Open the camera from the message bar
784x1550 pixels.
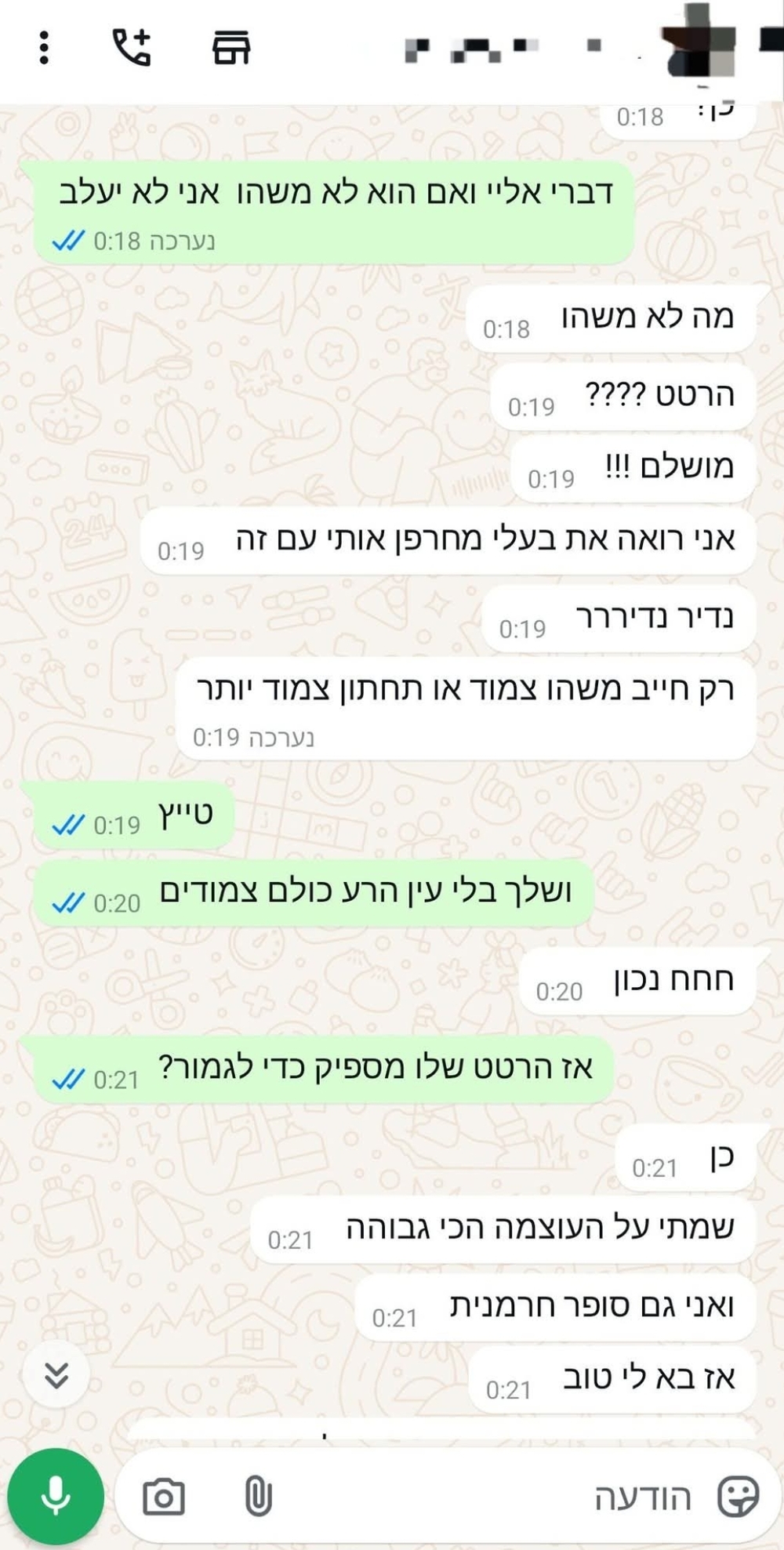pyautogui.click(x=164, y=1497)
